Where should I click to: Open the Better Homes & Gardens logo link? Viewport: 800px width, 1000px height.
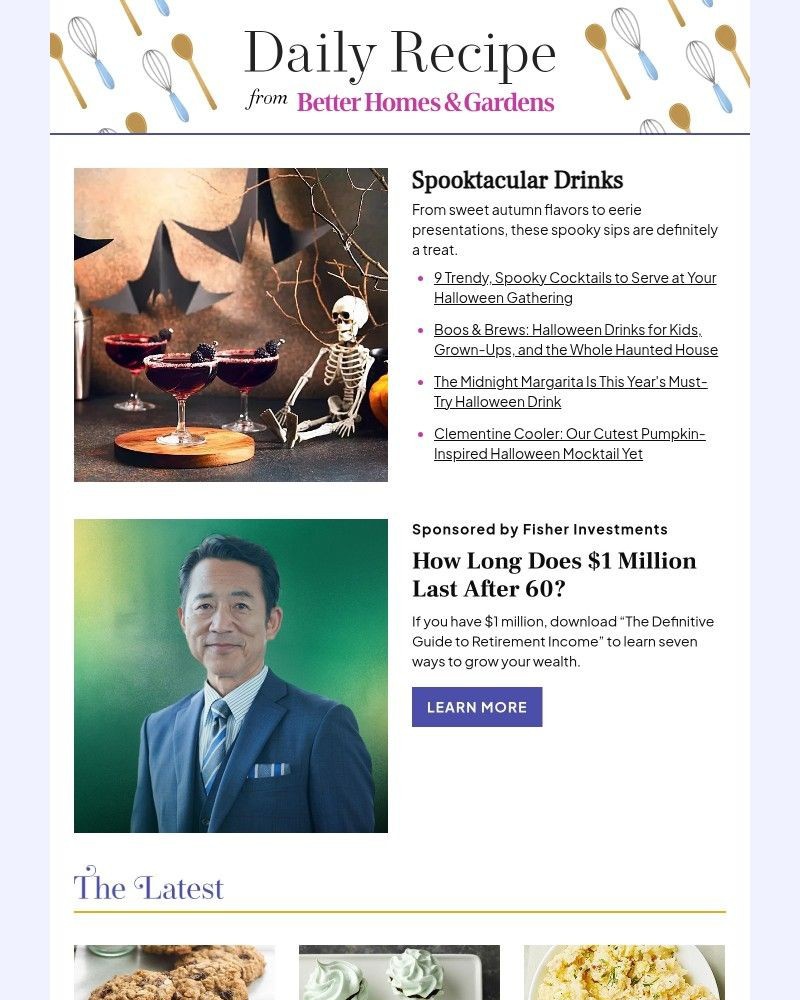pyautogui.click(x=425, y=102)
